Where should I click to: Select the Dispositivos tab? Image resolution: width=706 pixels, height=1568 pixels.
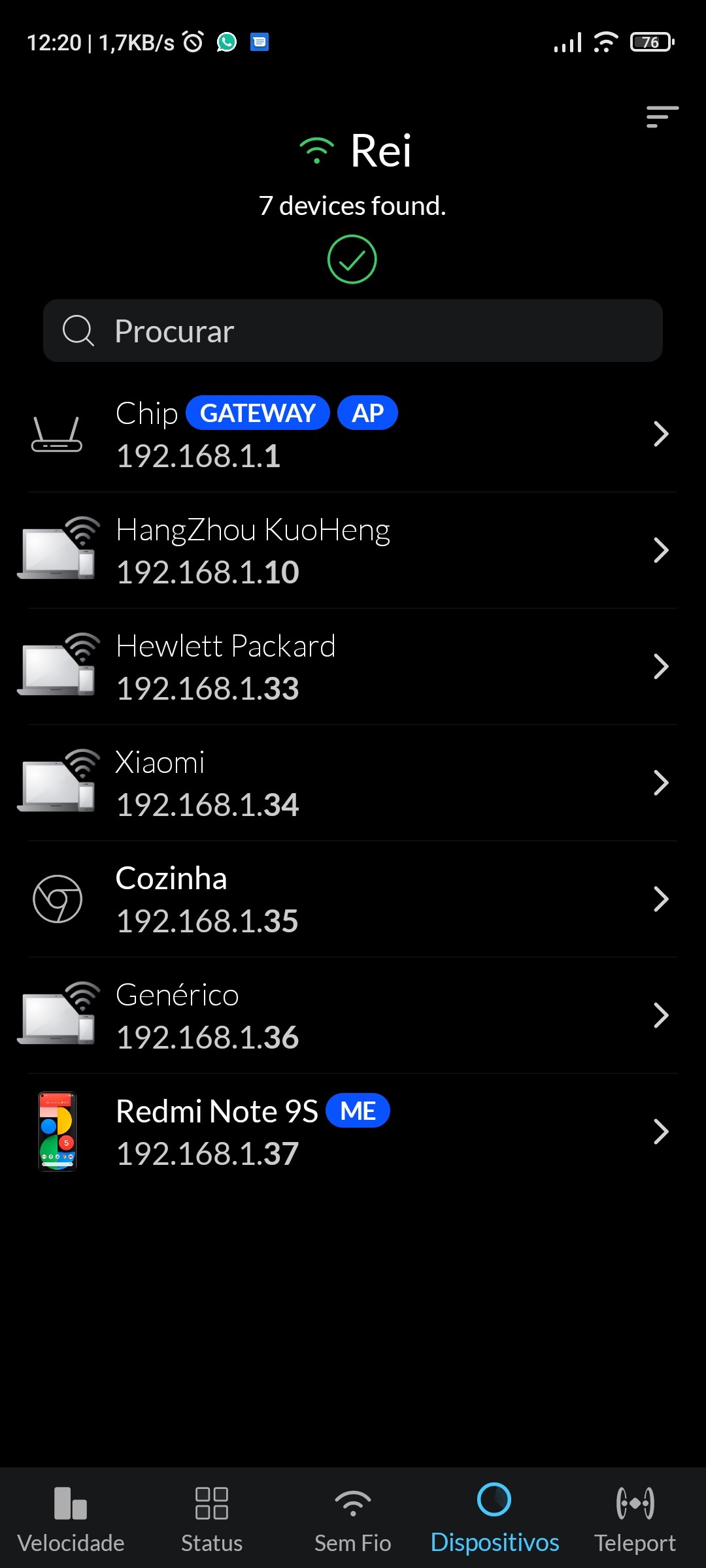click(x=494, y=1519)
